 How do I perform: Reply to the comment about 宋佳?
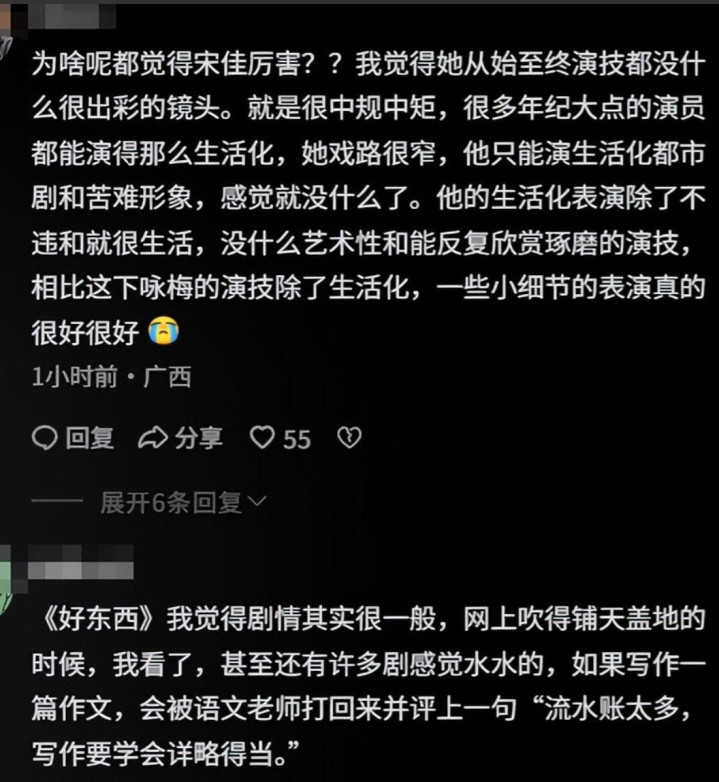pyautogui.click(x=74, y=437)
